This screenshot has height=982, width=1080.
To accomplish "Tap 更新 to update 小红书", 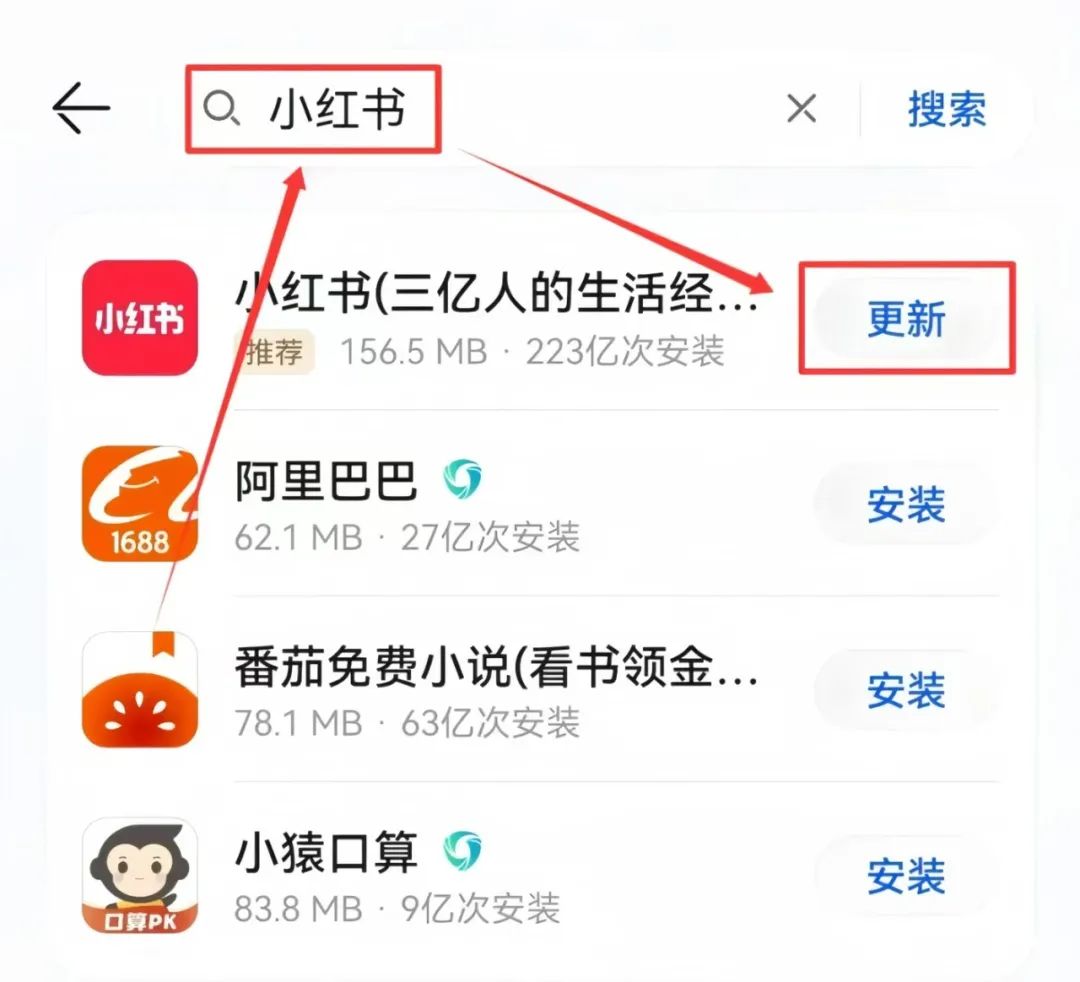I will tap(906, 319).
